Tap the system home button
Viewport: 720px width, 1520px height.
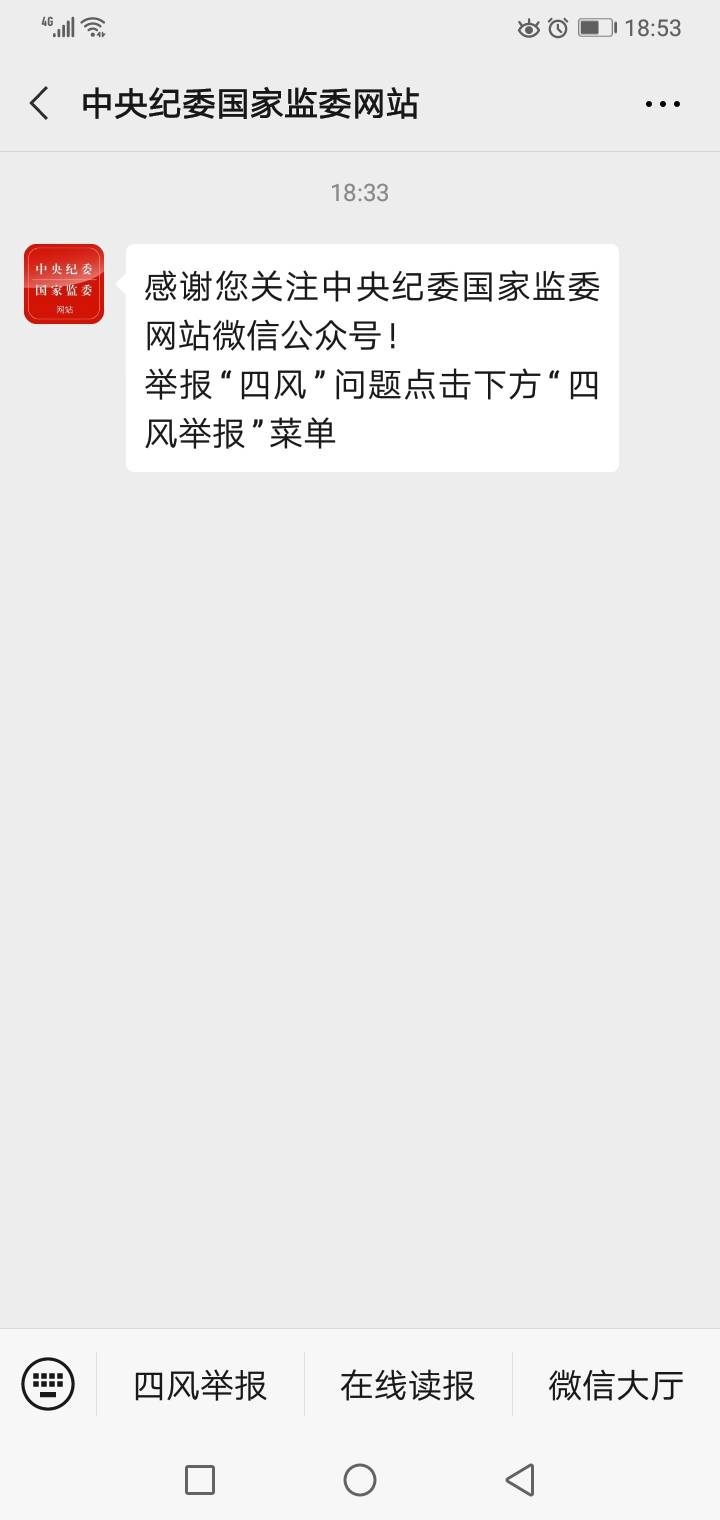point(360,1480)
